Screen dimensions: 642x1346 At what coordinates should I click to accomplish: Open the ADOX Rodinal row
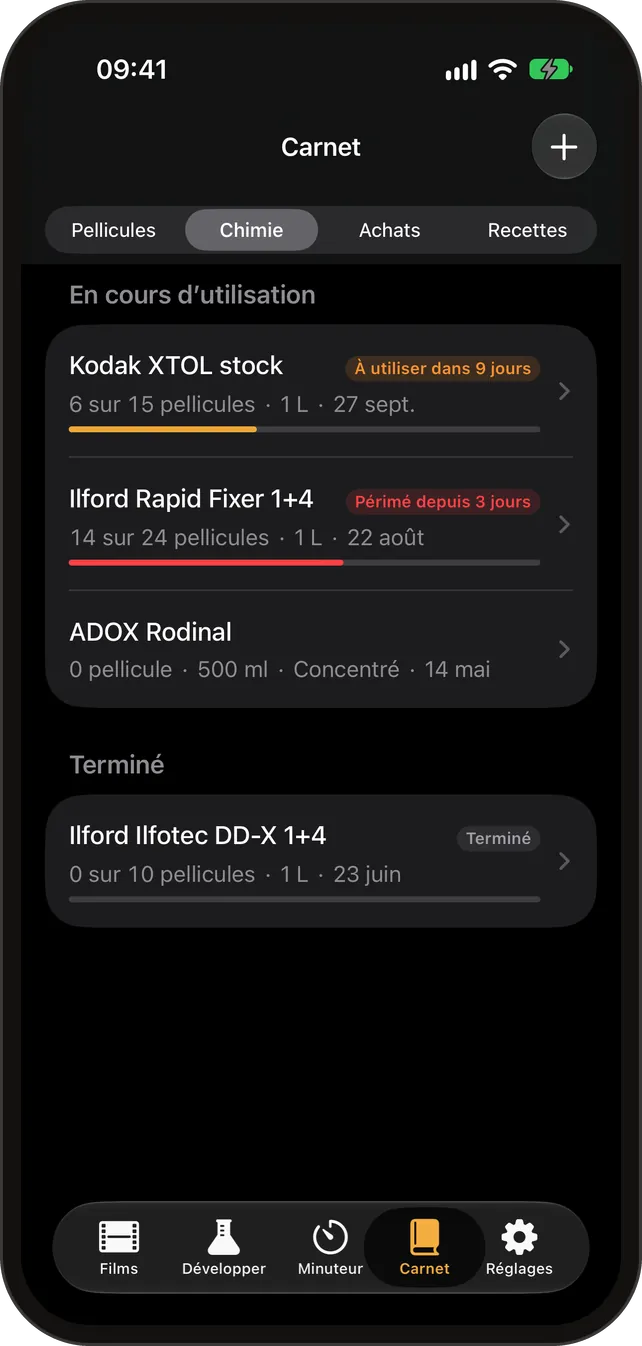321,649
